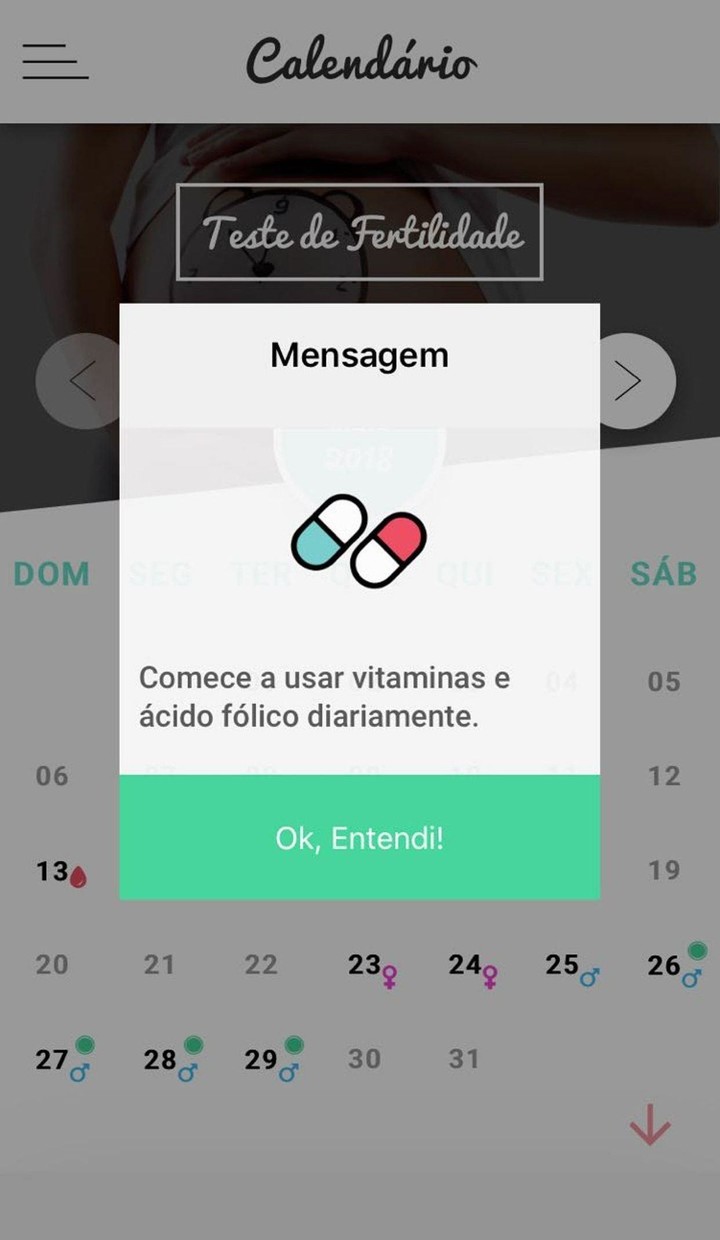
Task: Click day 06 on the calendar
Action: [54, 775]
